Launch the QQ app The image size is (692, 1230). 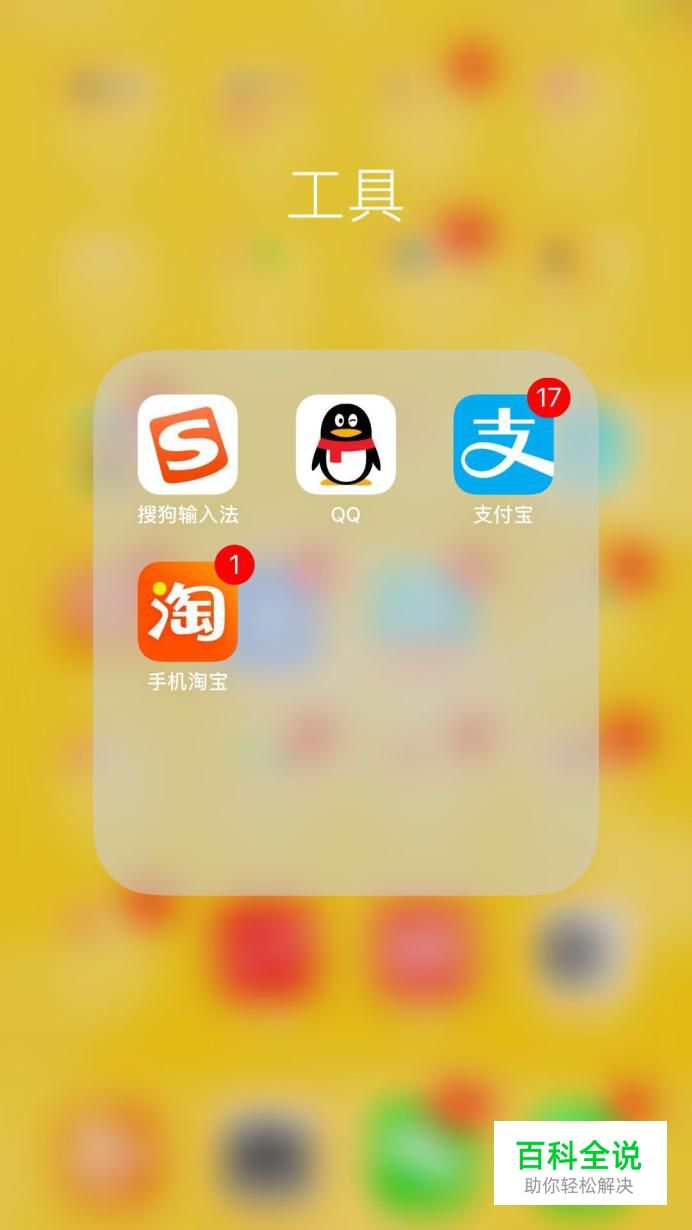point(346,445)
